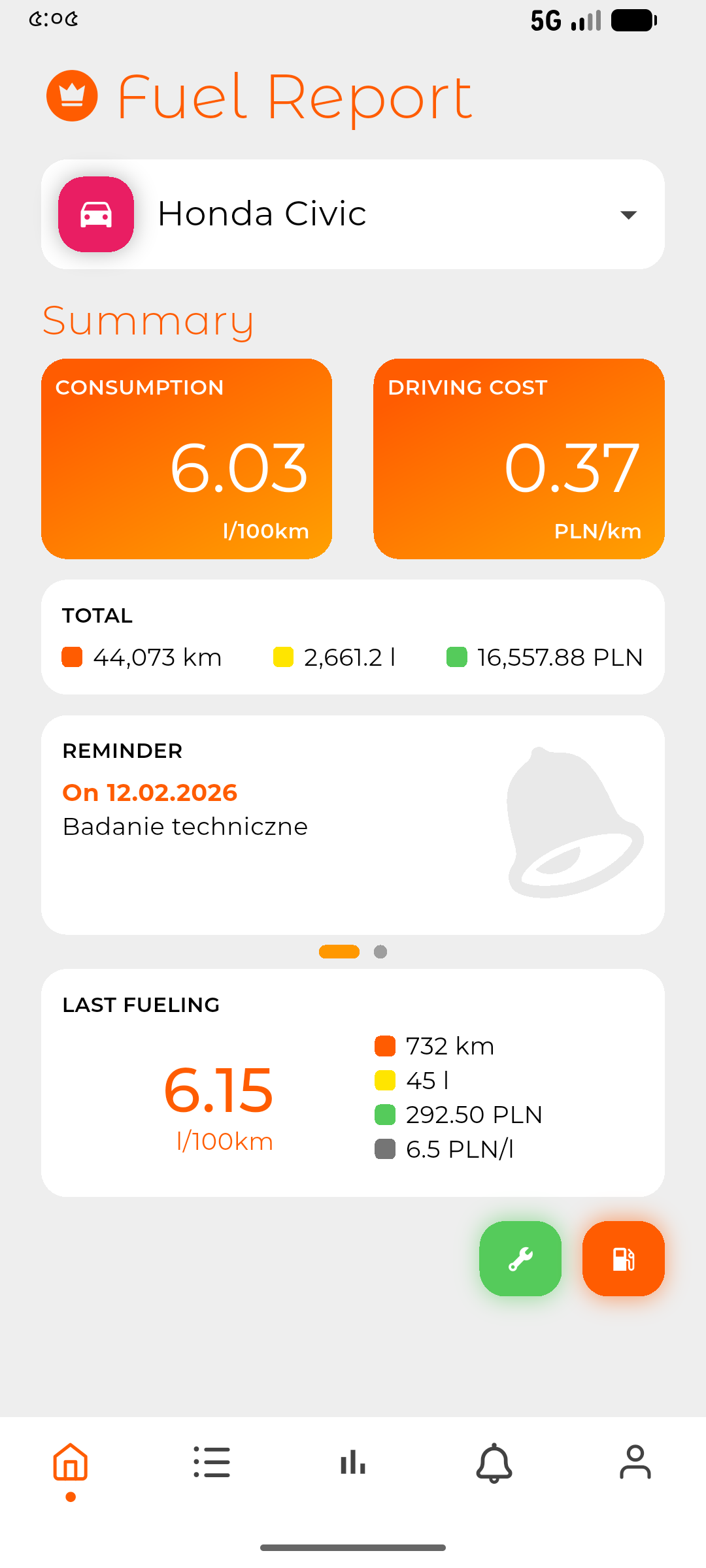Click the TOTAL summary row
Screen dimensions: 706x1568
pyautogui.click(x=353, y=634)
